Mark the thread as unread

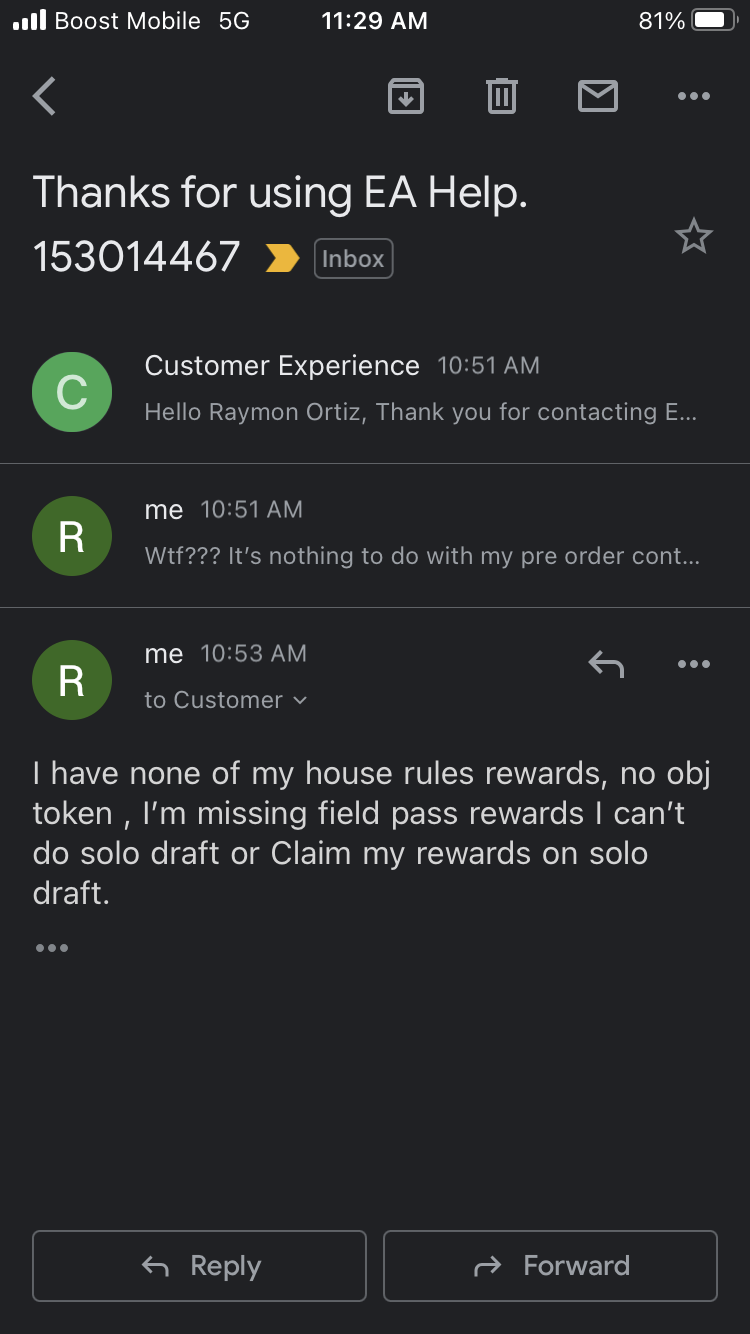(598, 96)
